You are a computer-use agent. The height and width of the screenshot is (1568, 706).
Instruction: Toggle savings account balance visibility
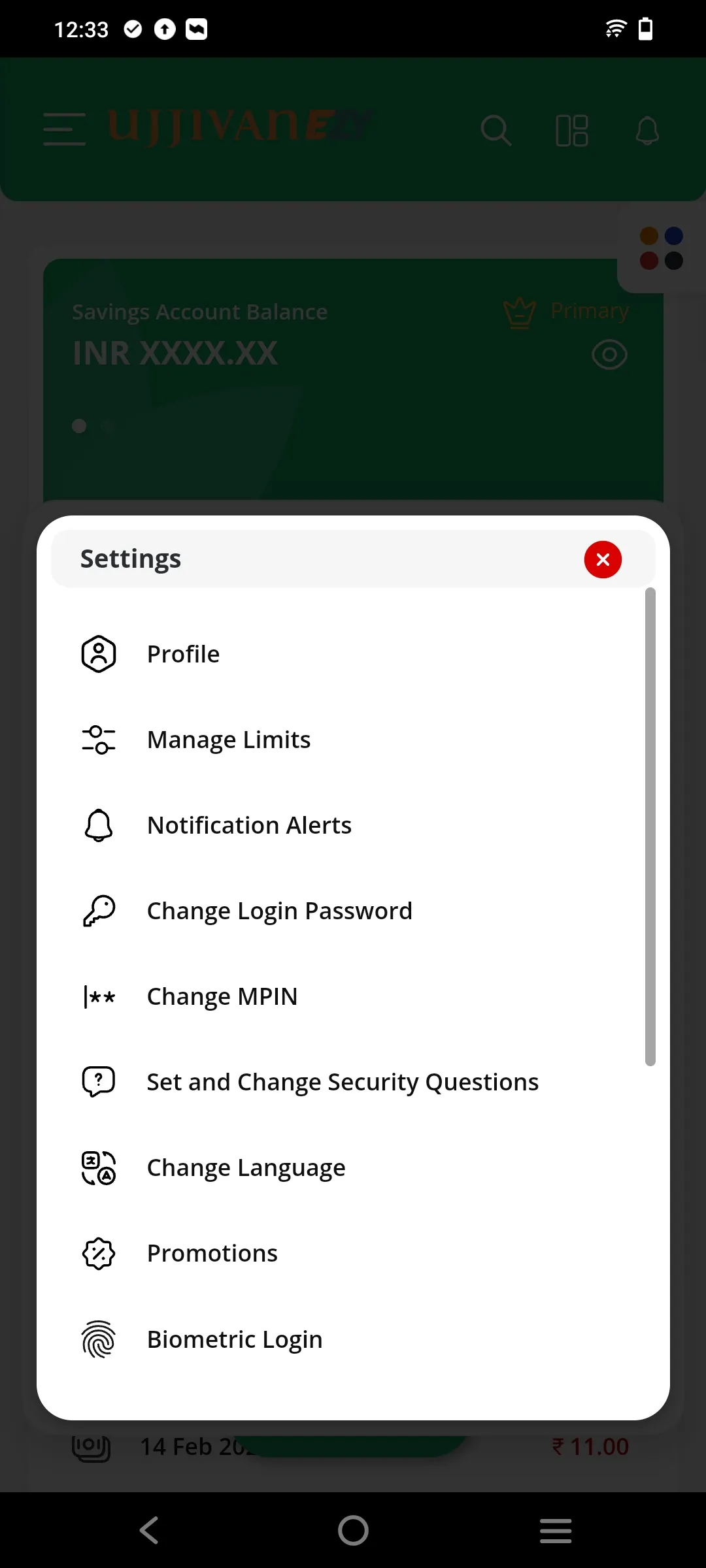pyautogui.click(x=610, y=353)
